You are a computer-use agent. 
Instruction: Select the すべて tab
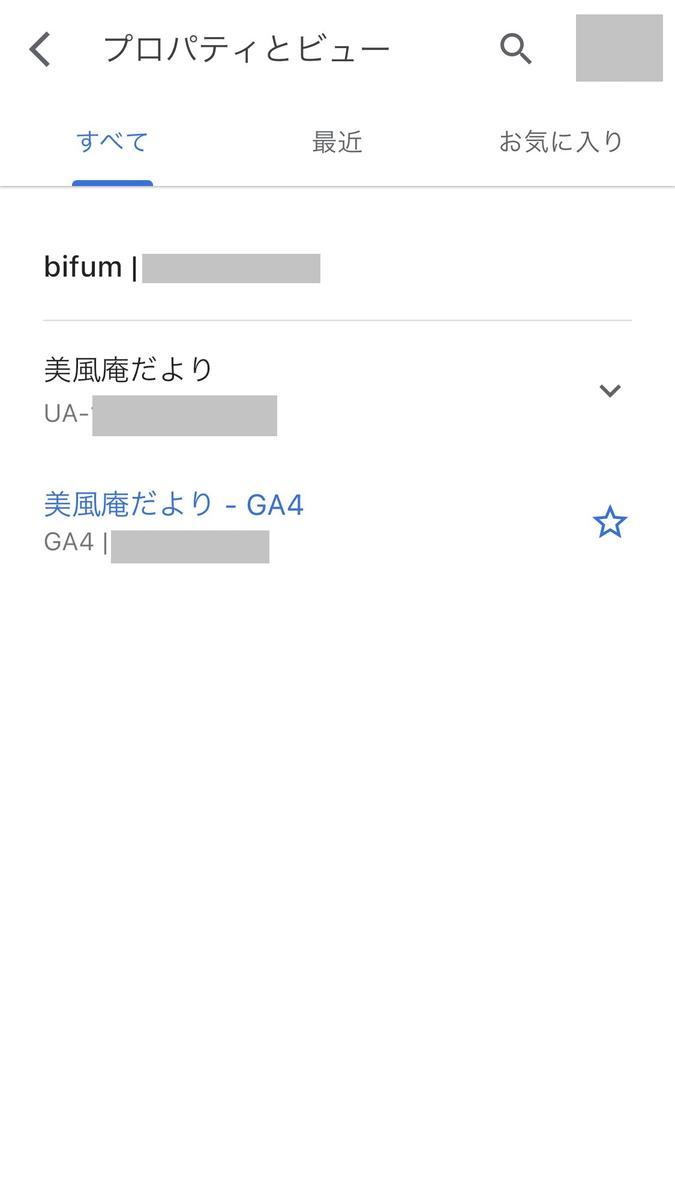click(112, 142)
